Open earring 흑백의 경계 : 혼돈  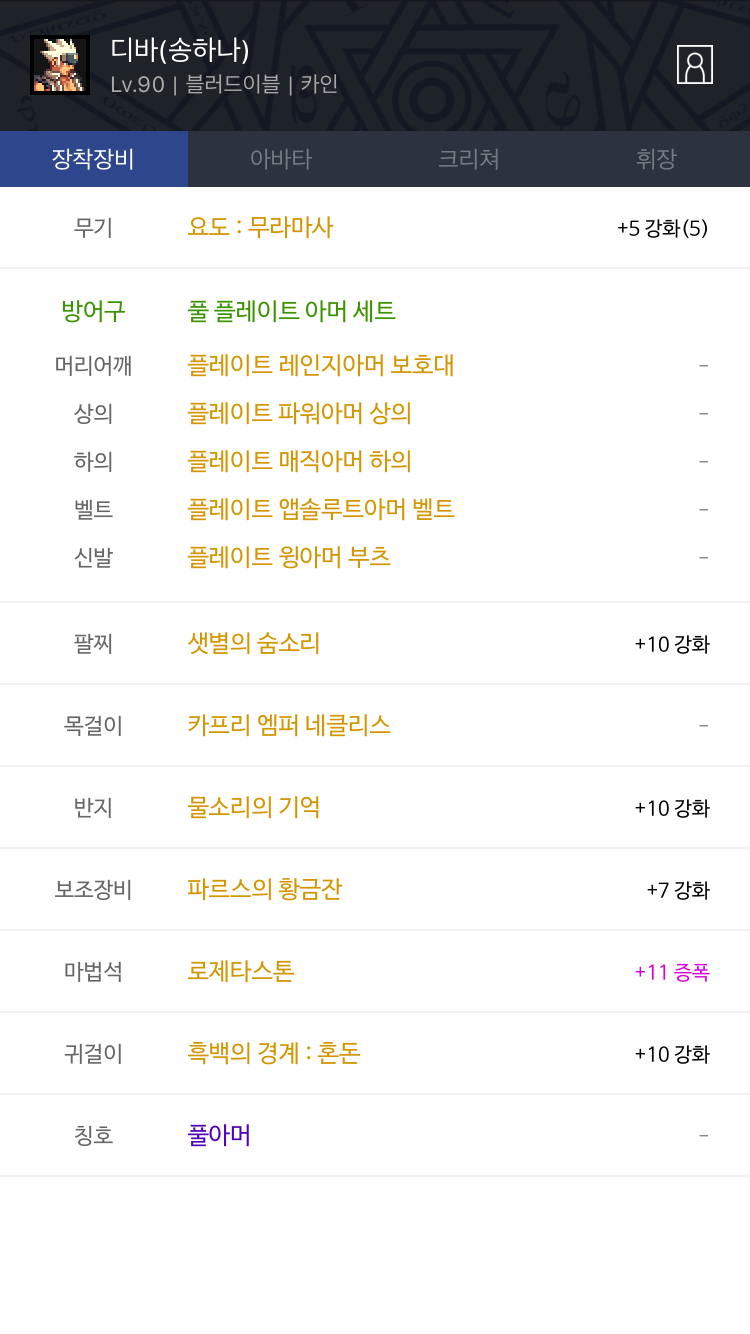(x=274, y=1053)
